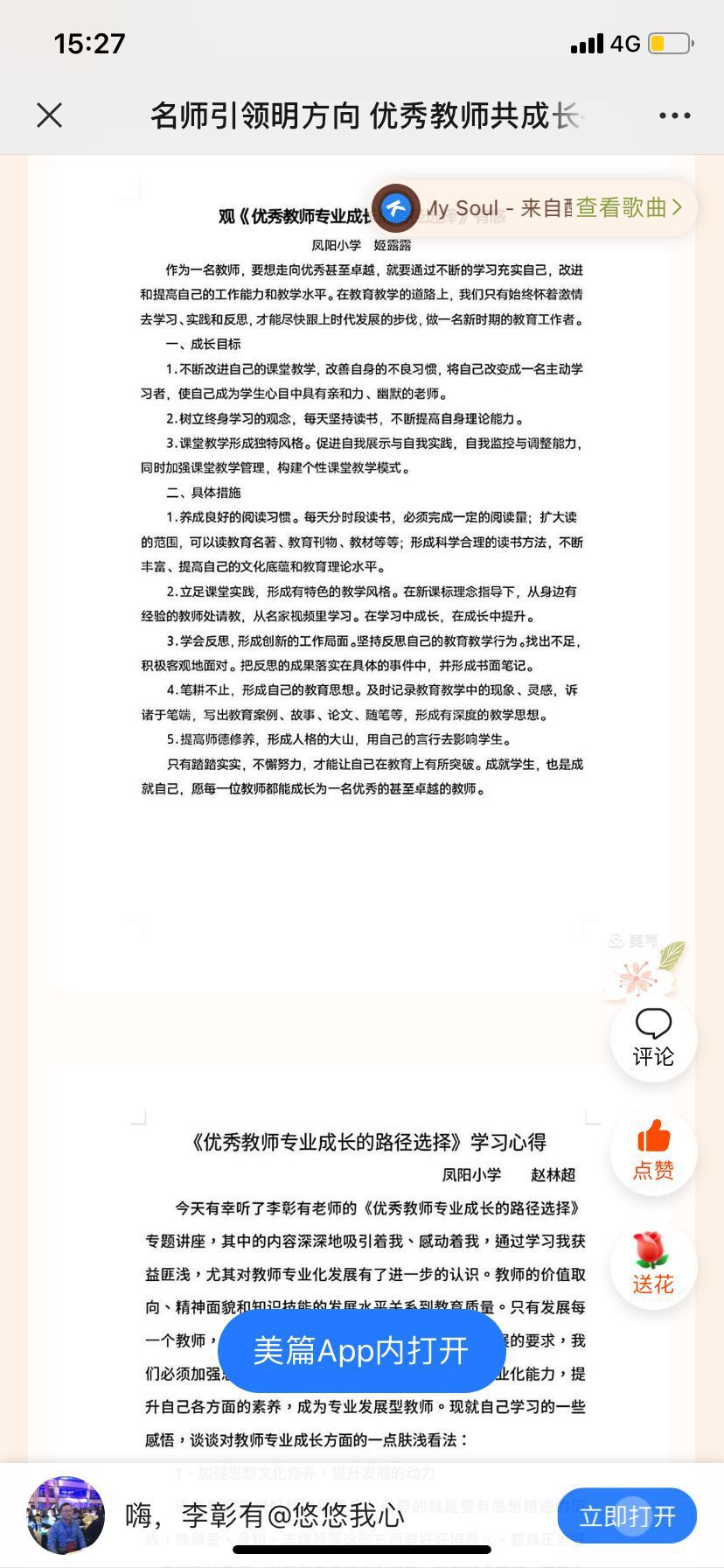This screenshot has height=1568, width=724.
Task: Tap the My Soul music disc icon
Action: 396,208
